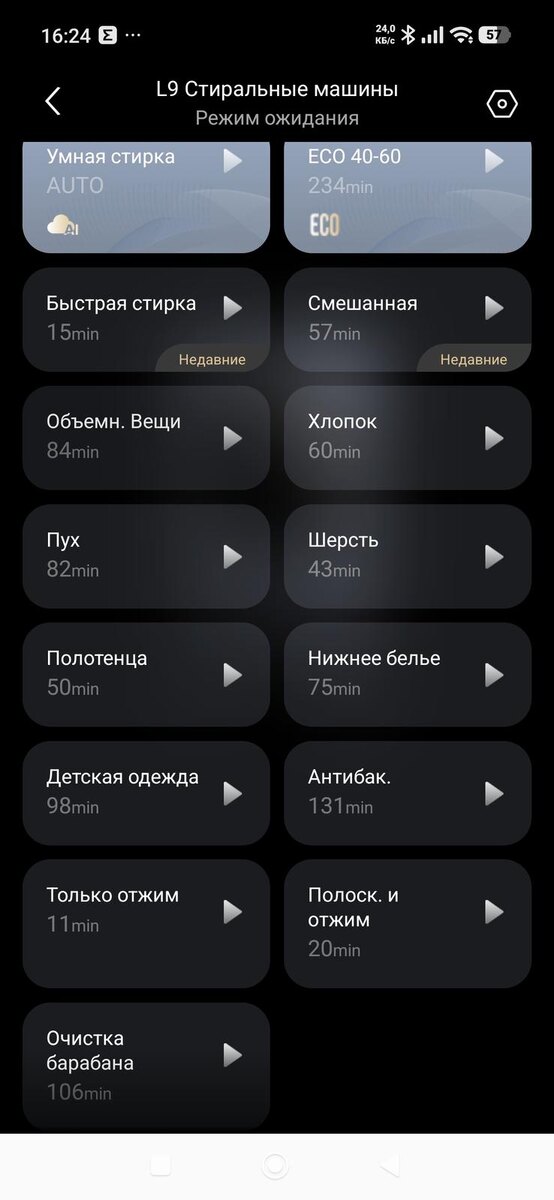Launch Антибак. with its play arrow
554x1200 pixels.
494,793
